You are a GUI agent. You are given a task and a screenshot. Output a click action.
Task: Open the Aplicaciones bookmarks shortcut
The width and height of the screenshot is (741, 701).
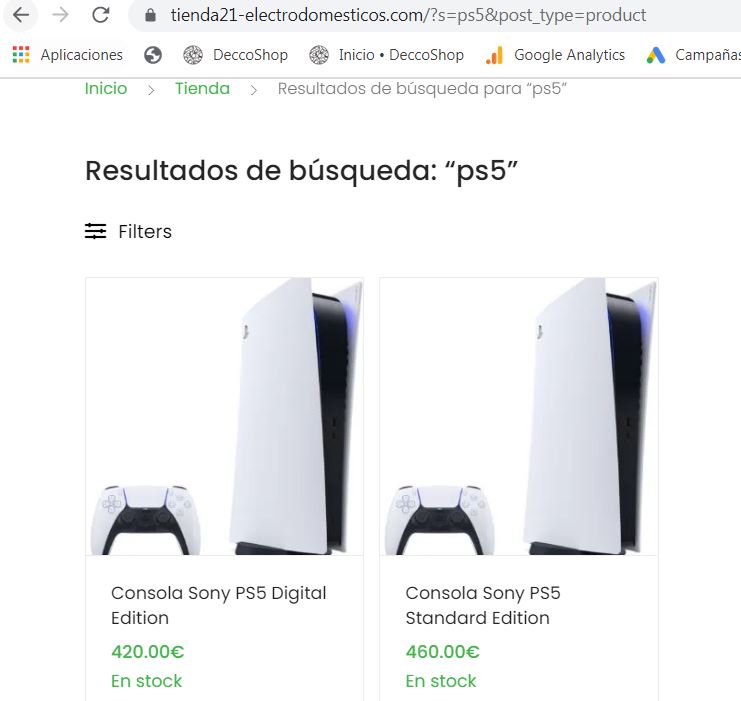coord(67,55)
